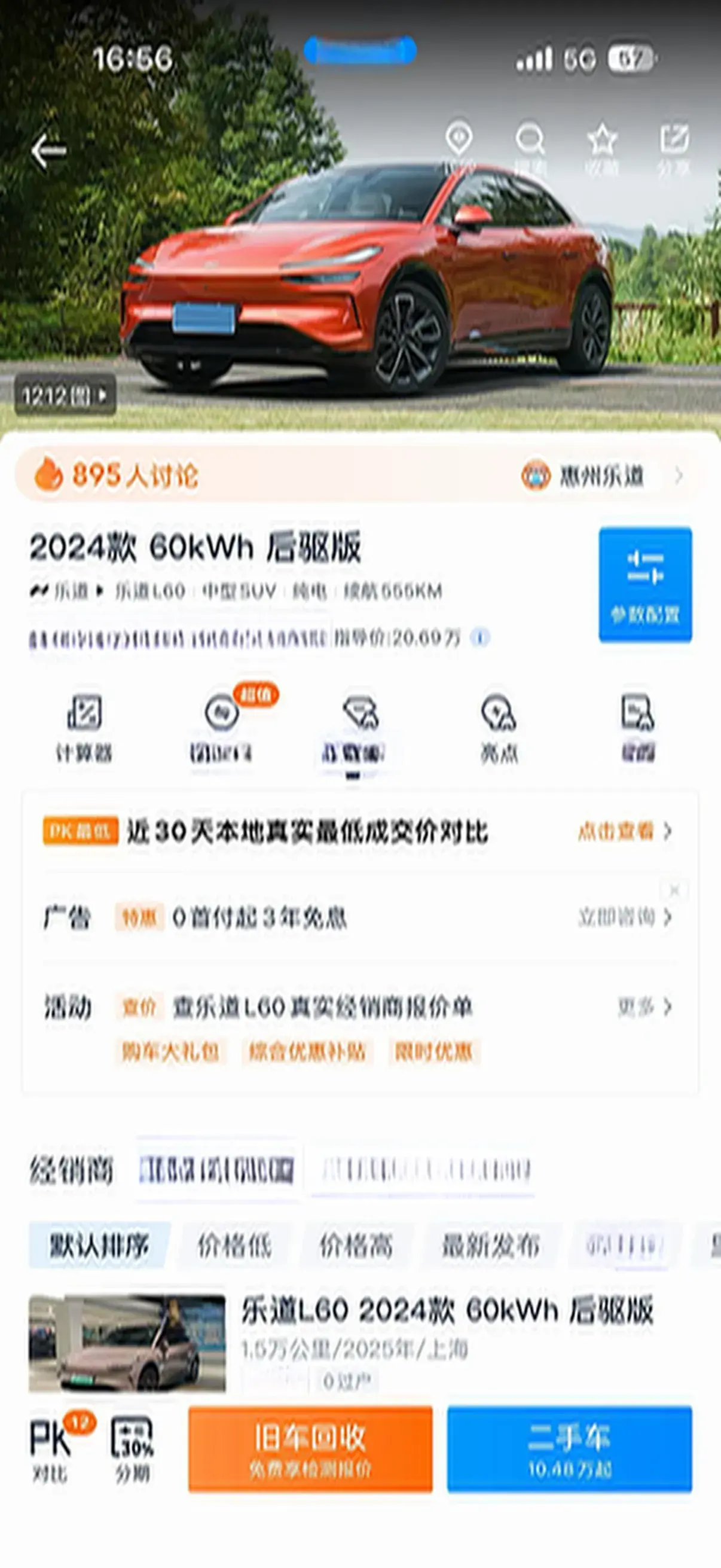
Task: Sort listings by 最新发布
Action: click(x=490, y=1246)
